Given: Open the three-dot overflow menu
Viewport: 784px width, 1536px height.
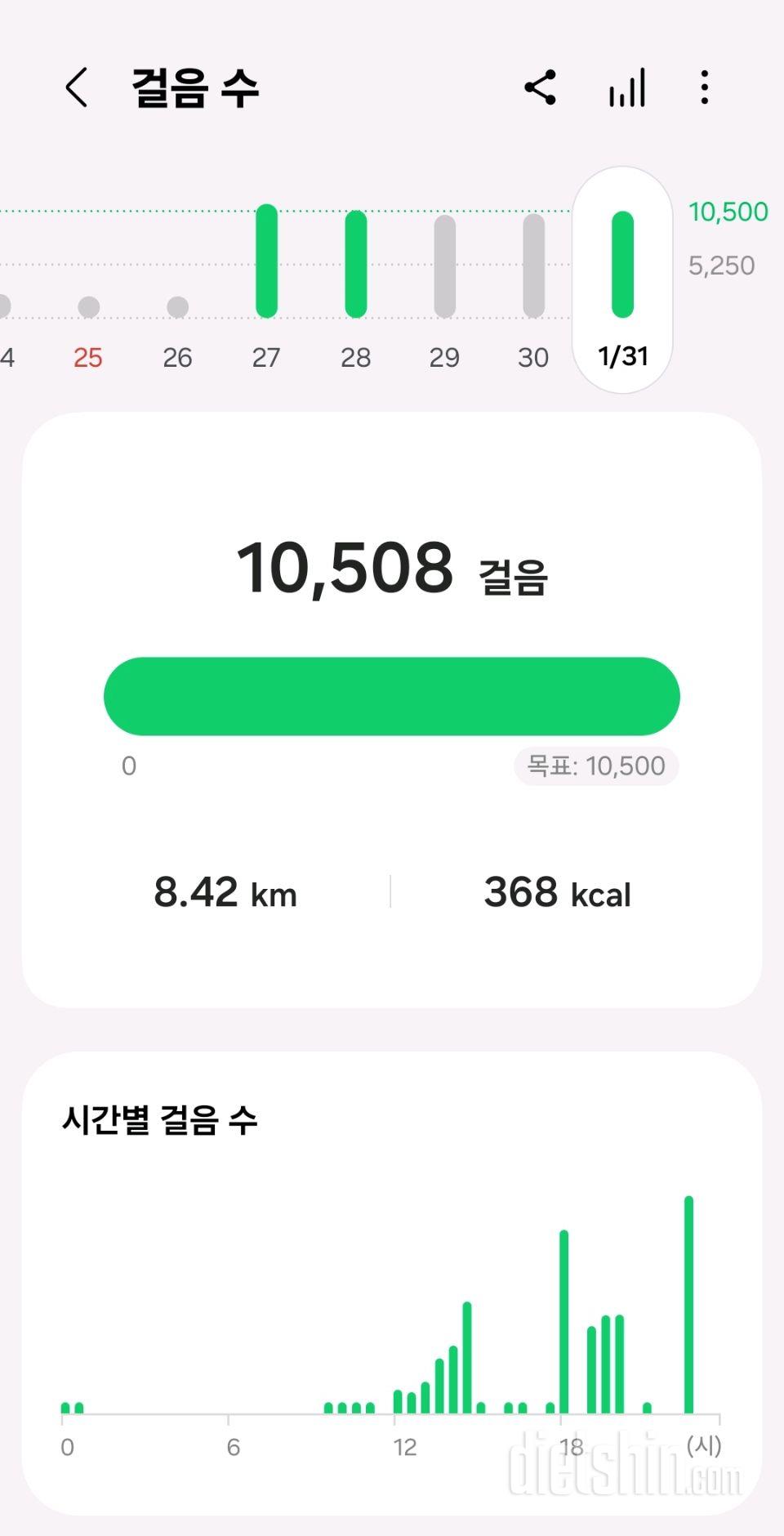Looking at the screenshot, I should click(704, 87).
